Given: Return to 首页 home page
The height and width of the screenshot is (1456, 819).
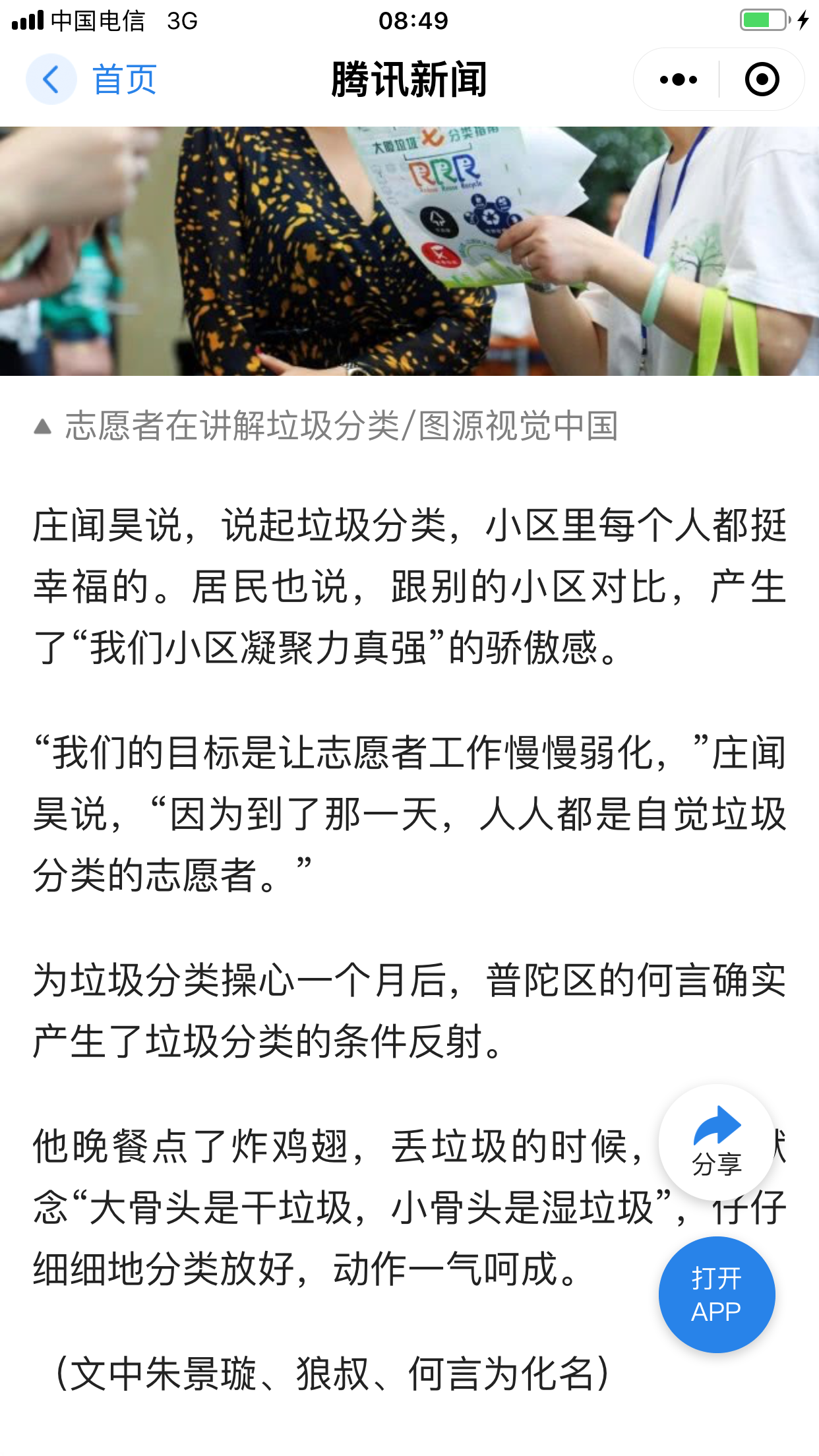Looking at the screenshot, I should [124, 80].
